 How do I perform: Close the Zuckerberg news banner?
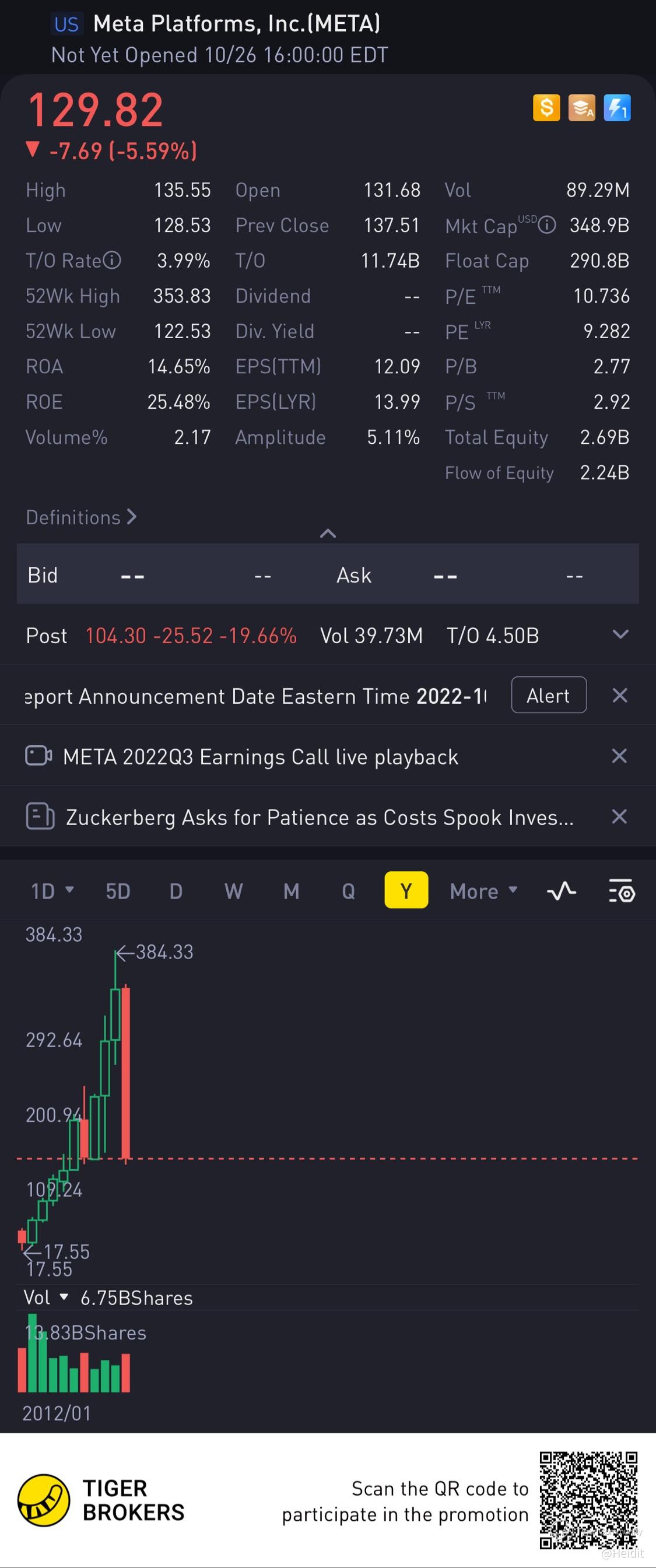[619, 816]
